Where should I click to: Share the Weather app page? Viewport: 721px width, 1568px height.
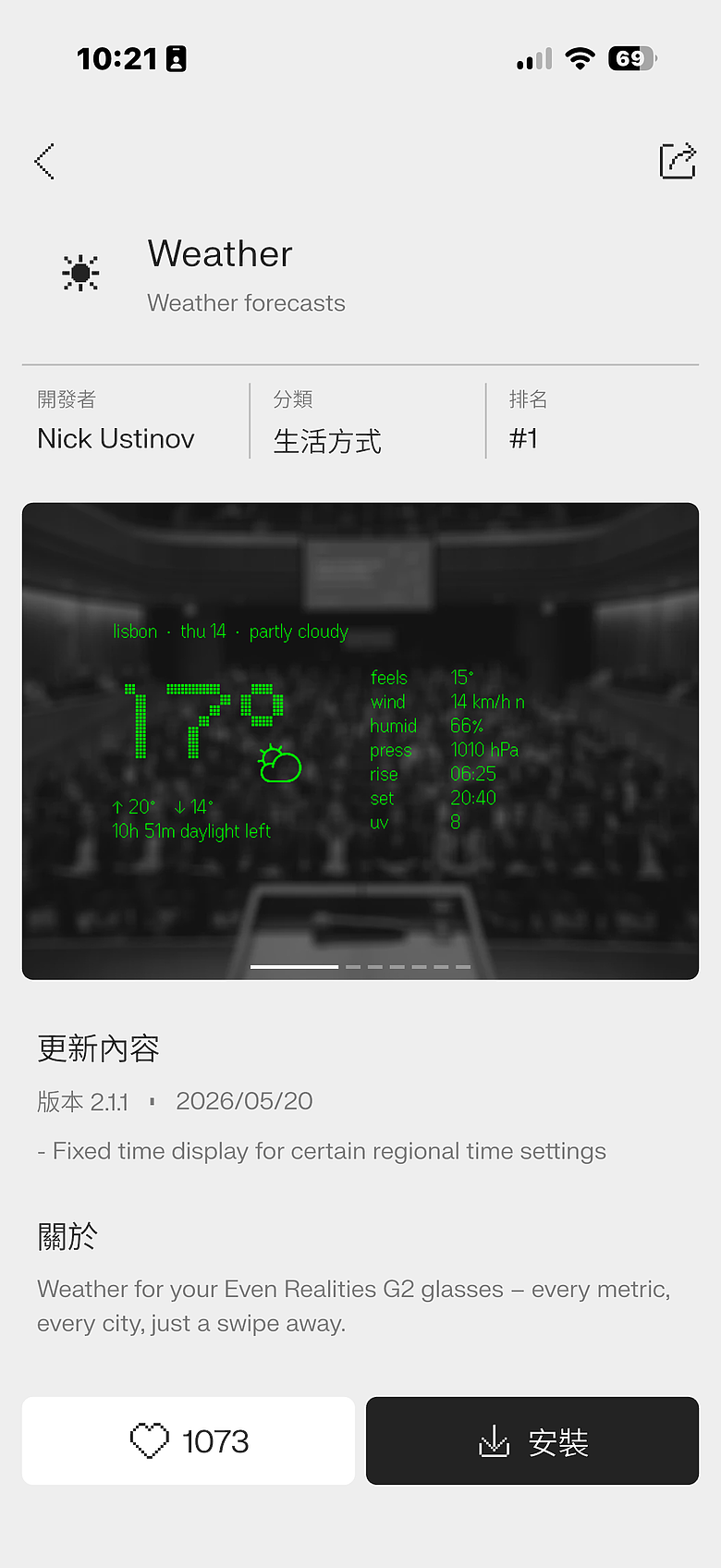point(678,161)
